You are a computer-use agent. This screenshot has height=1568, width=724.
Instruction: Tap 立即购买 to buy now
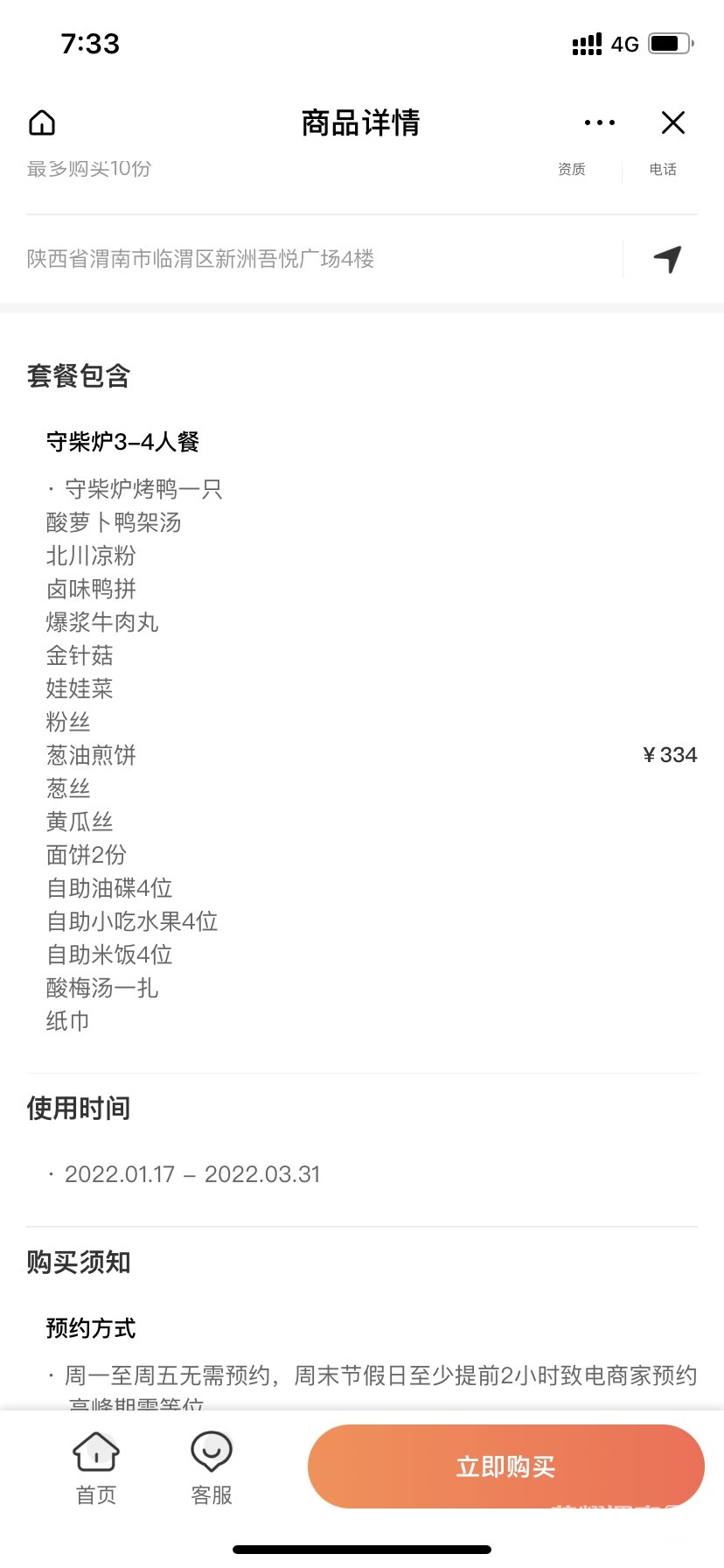click(505, 1466)
